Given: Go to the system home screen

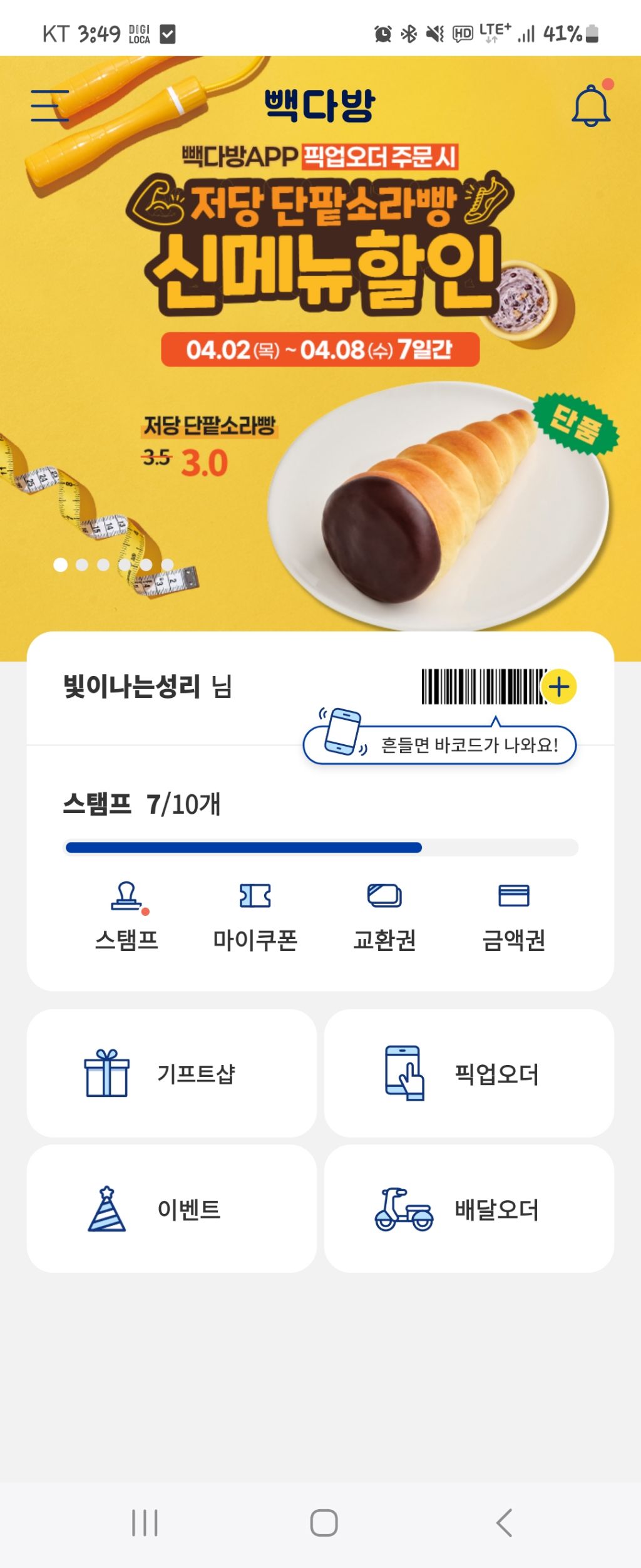Looking at the screenshot, I should [x=324, y=1522].
